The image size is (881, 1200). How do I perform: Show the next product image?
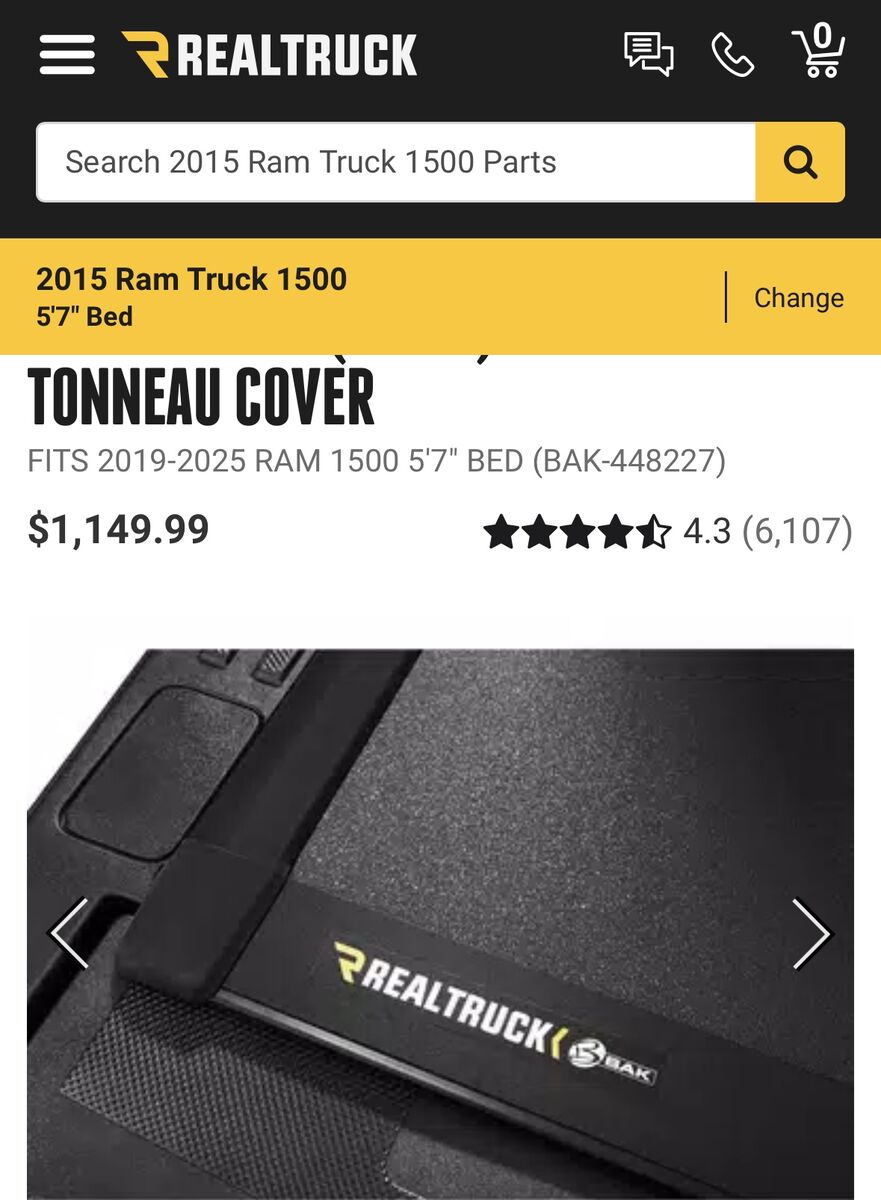(810, 933)
